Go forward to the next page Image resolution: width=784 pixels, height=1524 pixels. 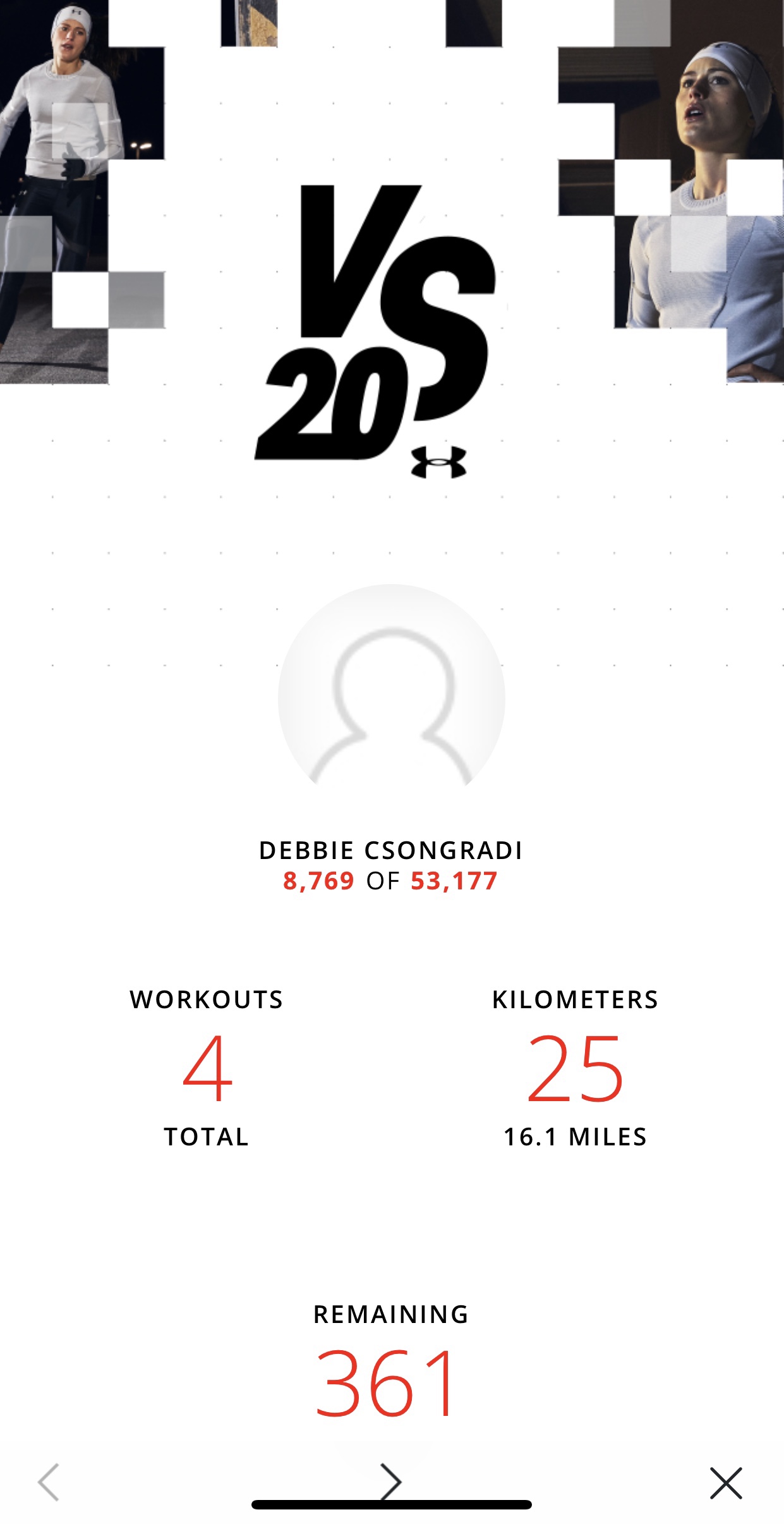[x=391, y=1480]
